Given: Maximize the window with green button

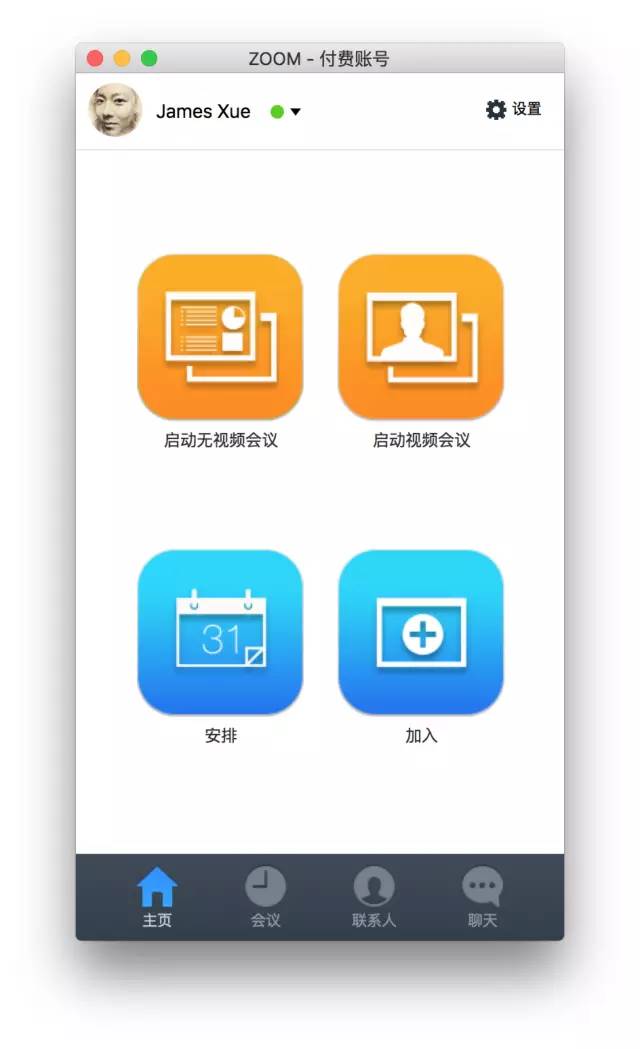Looking at the screenshot, I should pos(149,59).
